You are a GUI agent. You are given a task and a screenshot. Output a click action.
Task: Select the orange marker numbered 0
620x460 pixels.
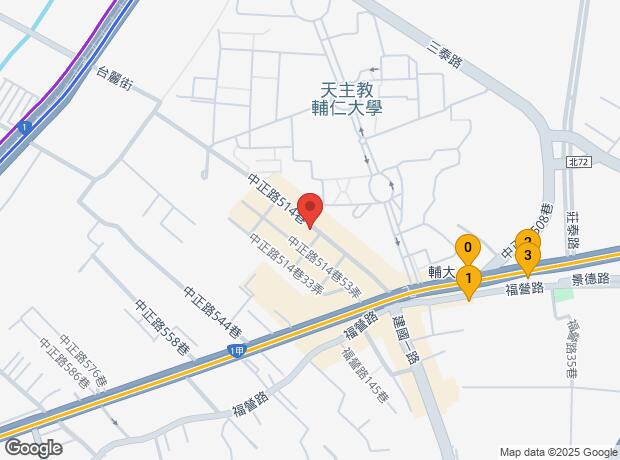467,247
